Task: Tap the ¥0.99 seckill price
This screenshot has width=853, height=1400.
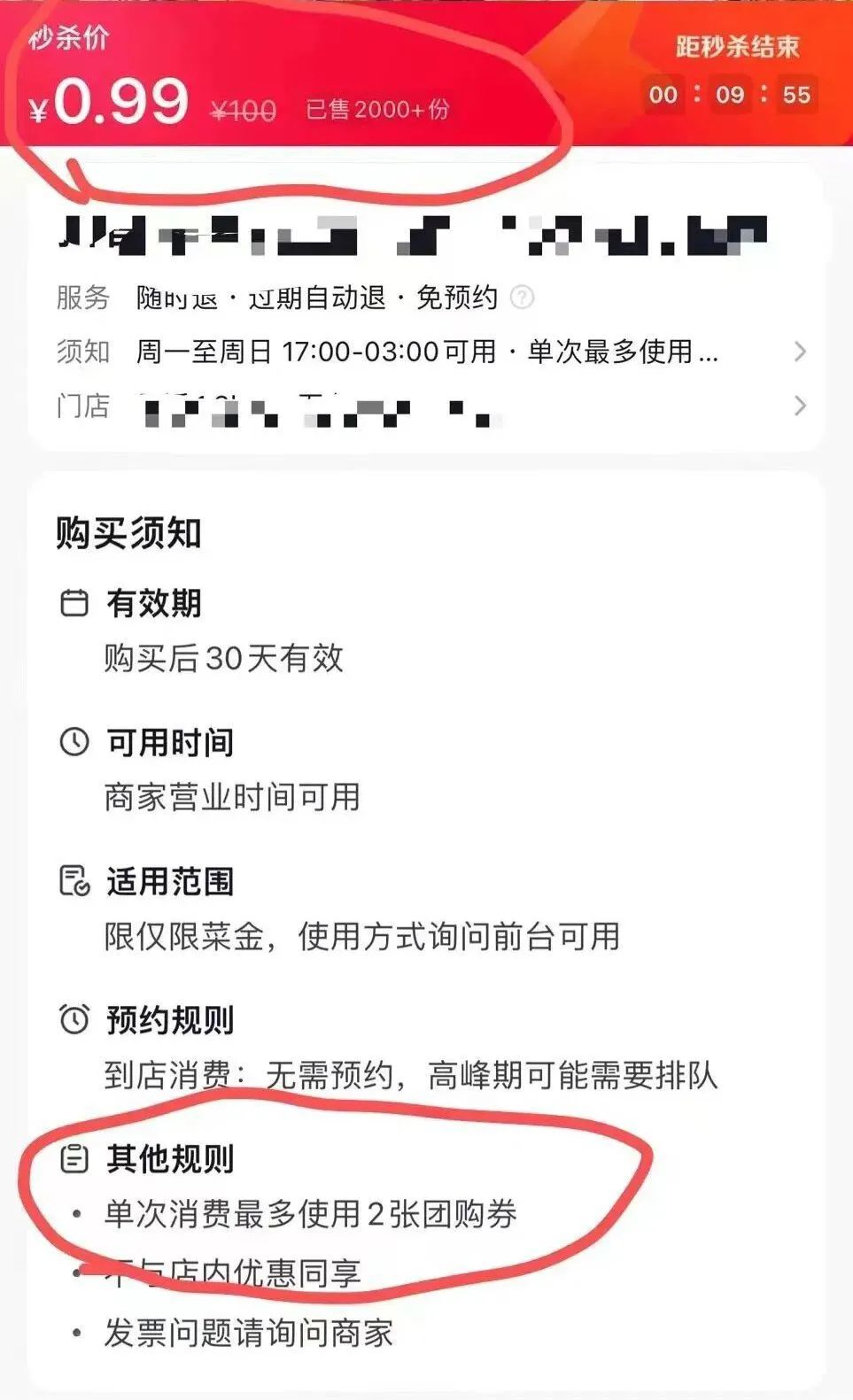Action: pos(115,99)
